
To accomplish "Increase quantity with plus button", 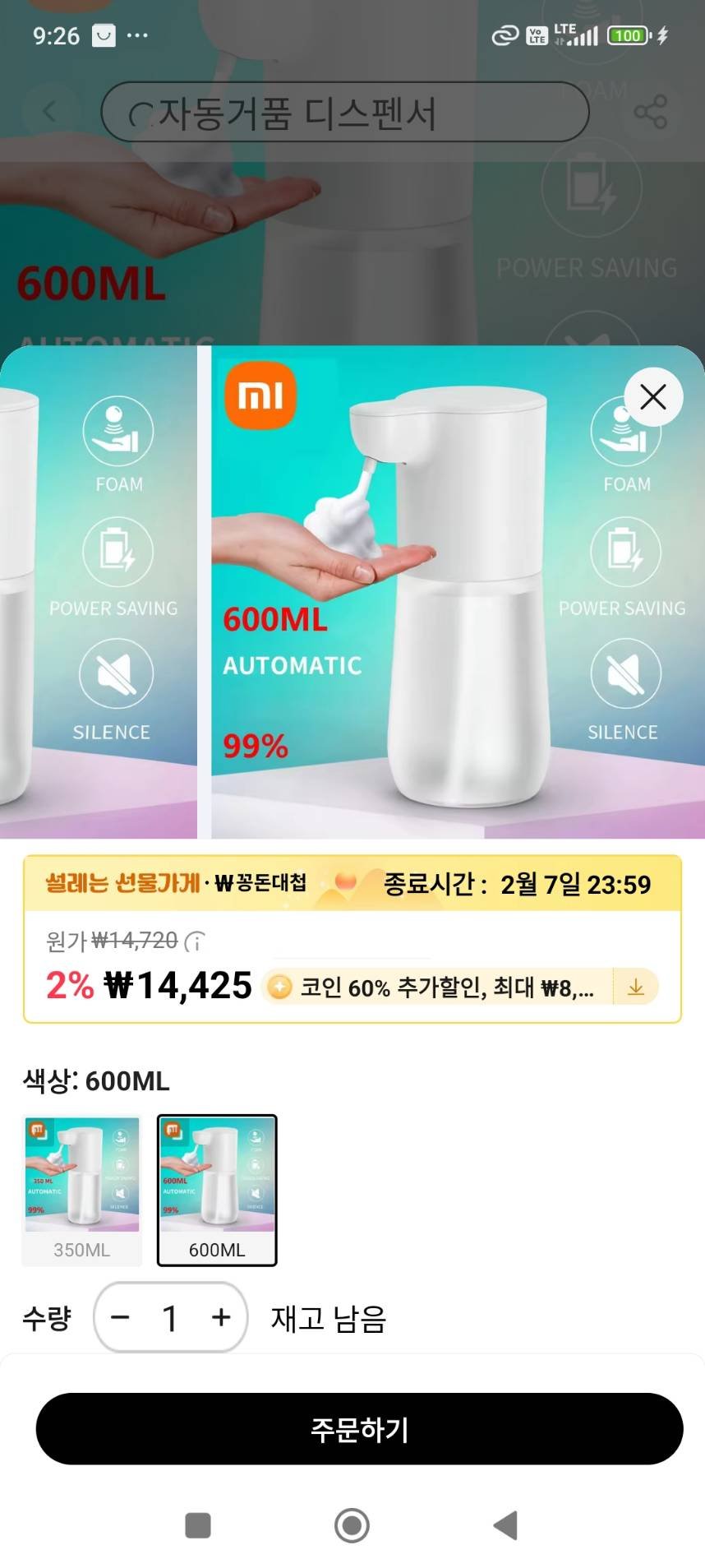I will pyautogui.click(x=221, y=1317).
